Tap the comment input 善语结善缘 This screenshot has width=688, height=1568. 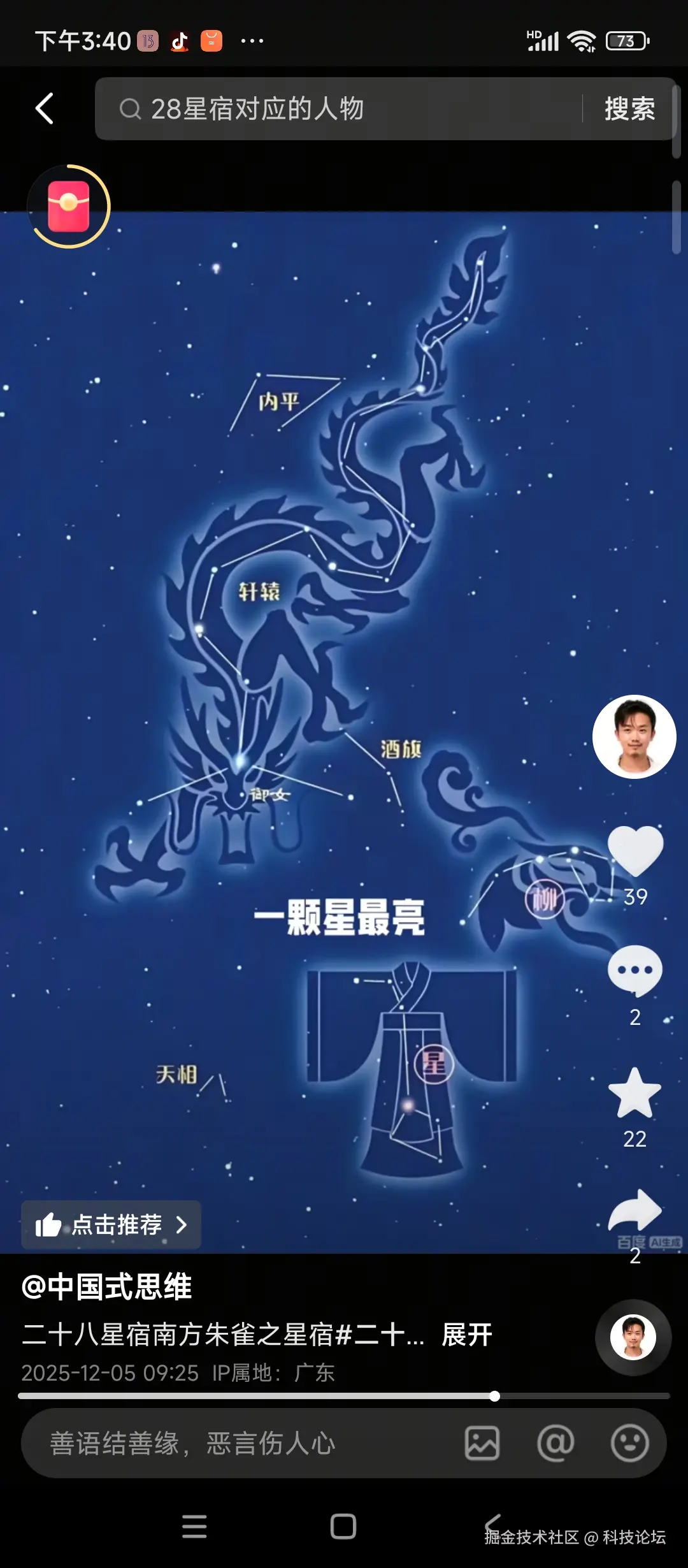coord(223,1444)
